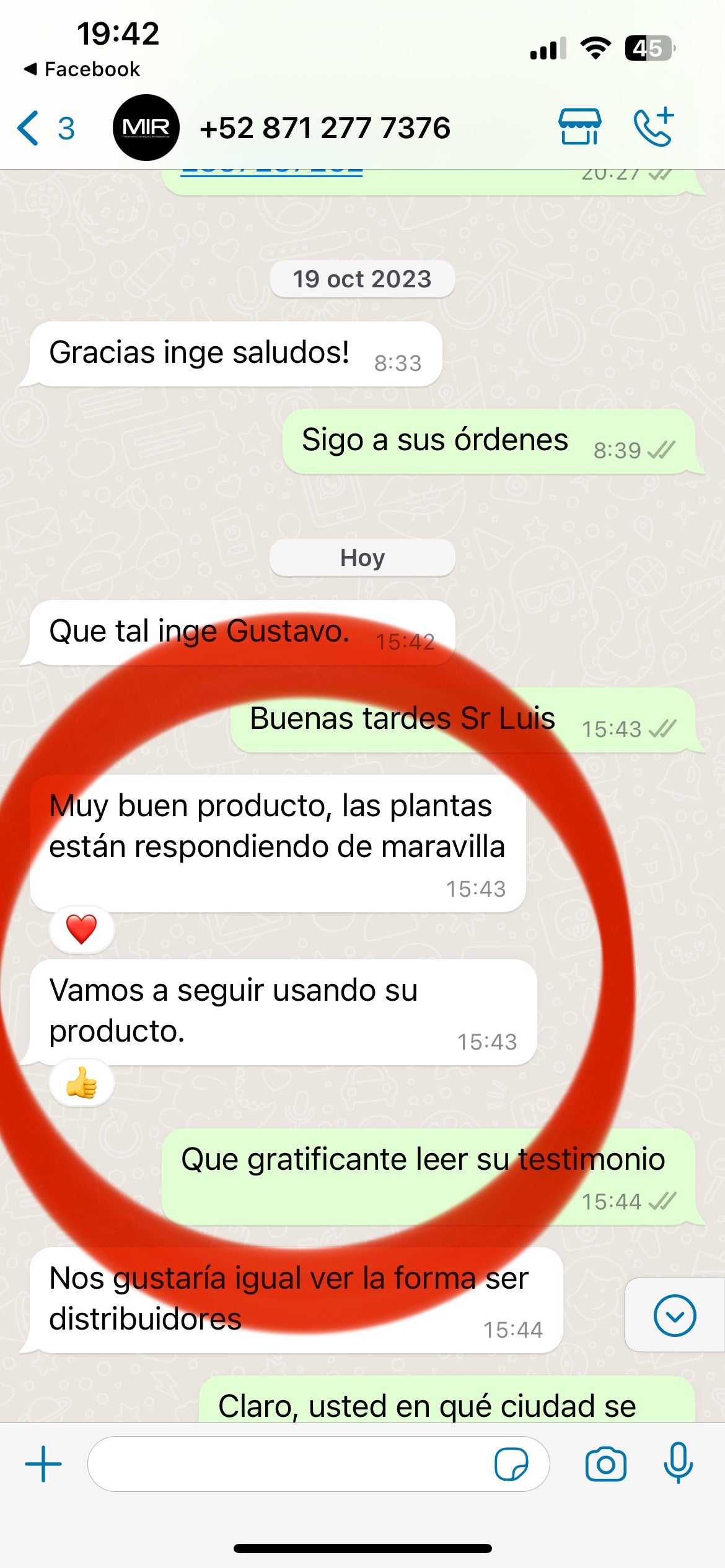Open the business catalog storefront icon
The height and width of the screenshot is (1568, 725).
[x=579, y=127]
